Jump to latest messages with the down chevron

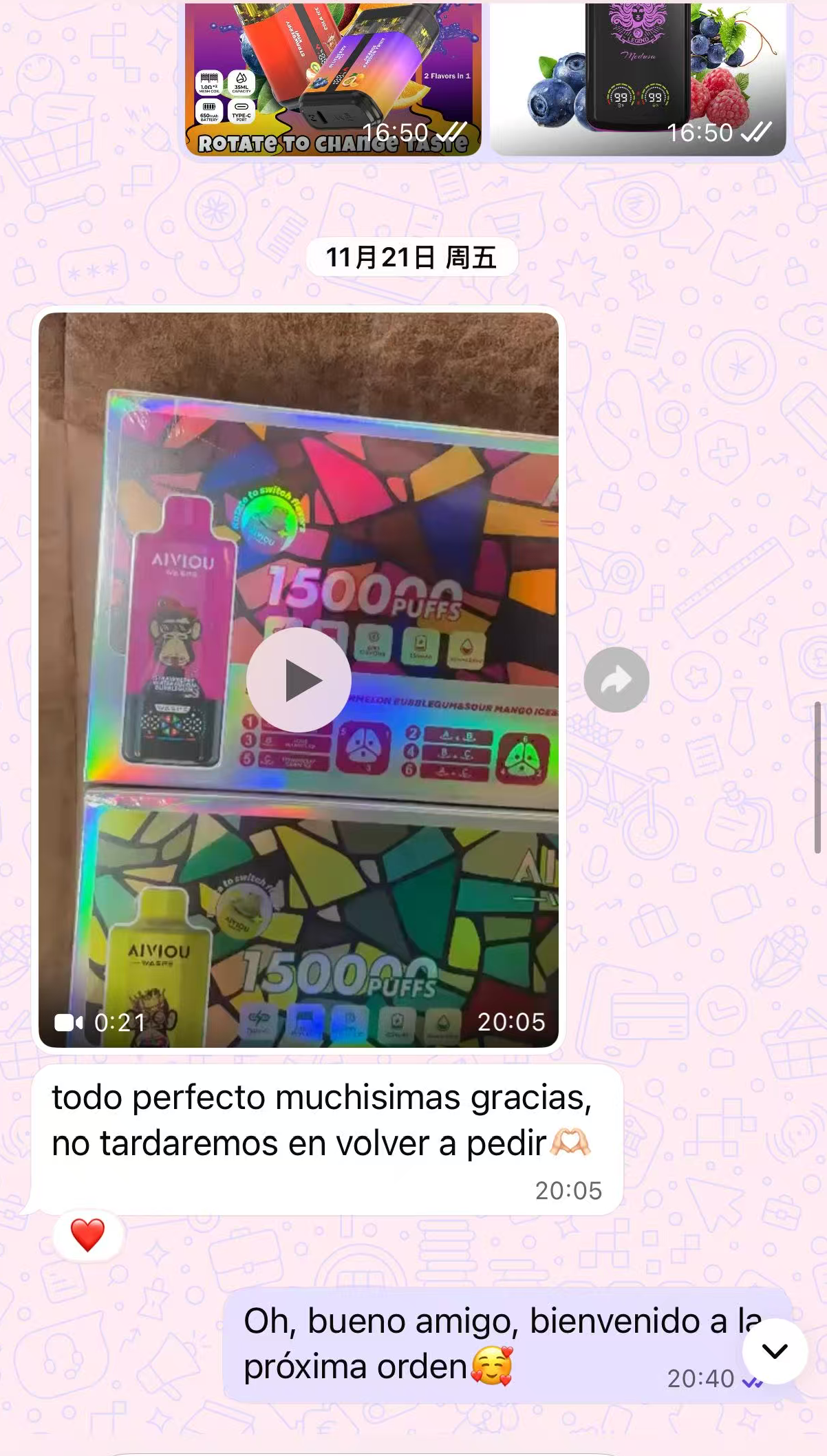(x=774, y=1351)
